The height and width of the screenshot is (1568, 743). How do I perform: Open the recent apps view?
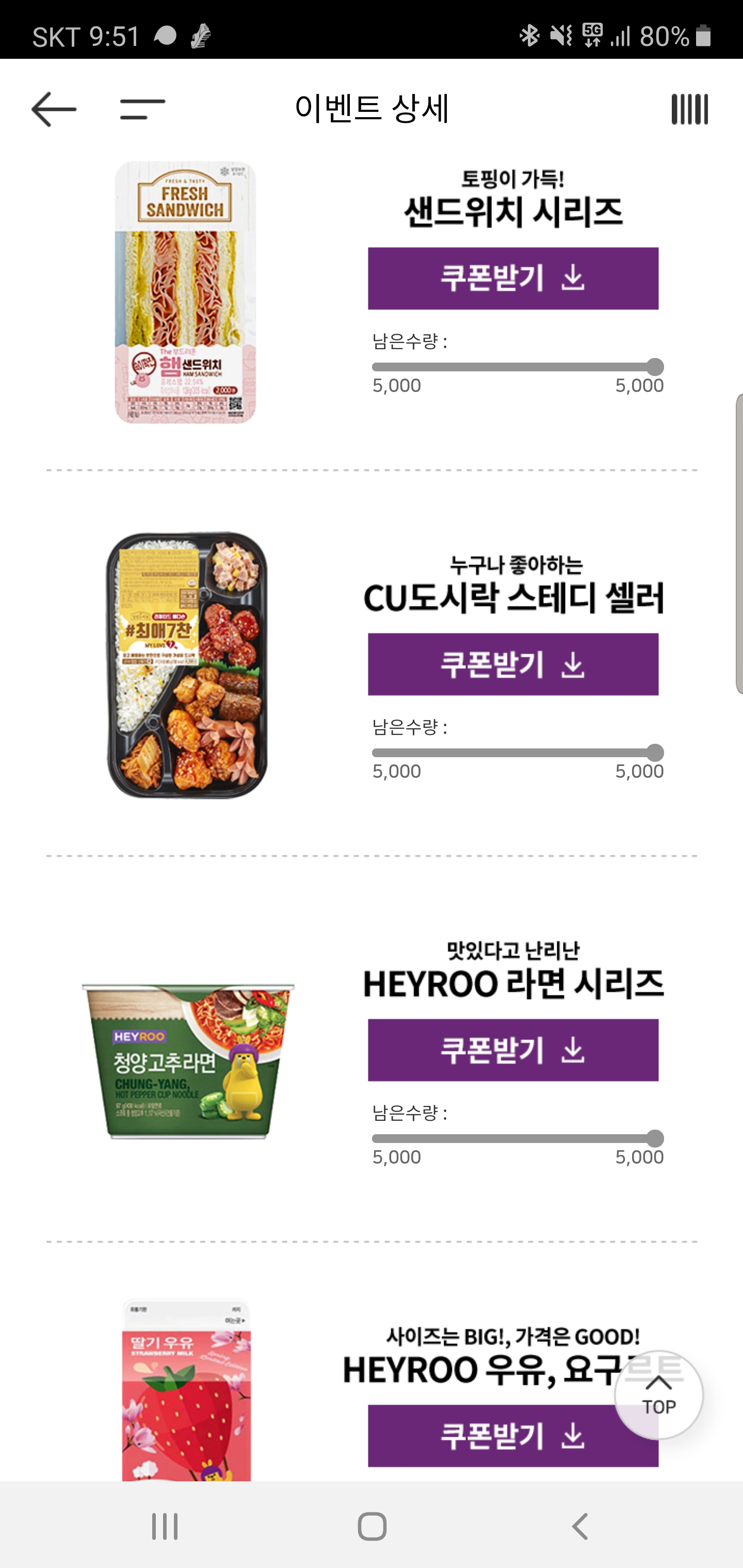click(165, 1526)
